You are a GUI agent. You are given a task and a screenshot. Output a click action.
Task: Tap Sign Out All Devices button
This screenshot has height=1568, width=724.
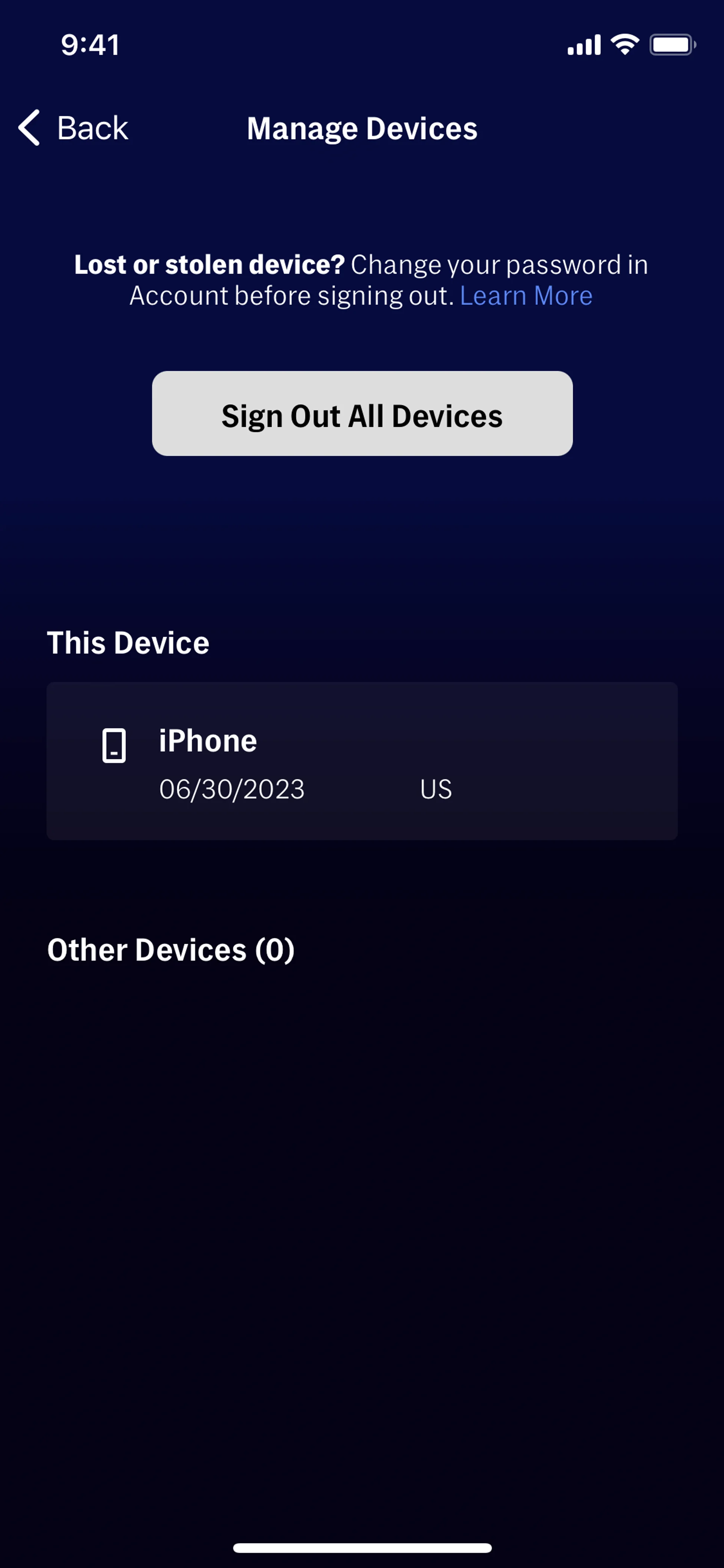[362, 414]
